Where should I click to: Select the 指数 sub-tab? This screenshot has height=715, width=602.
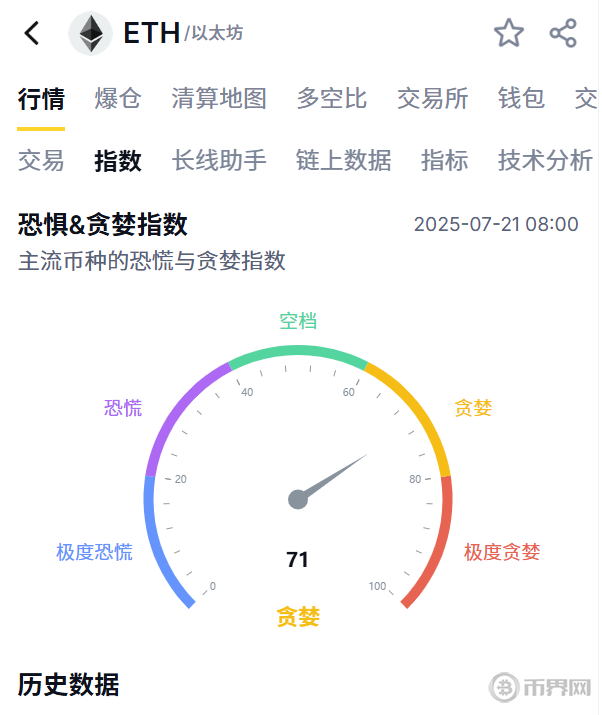[118, 161]
